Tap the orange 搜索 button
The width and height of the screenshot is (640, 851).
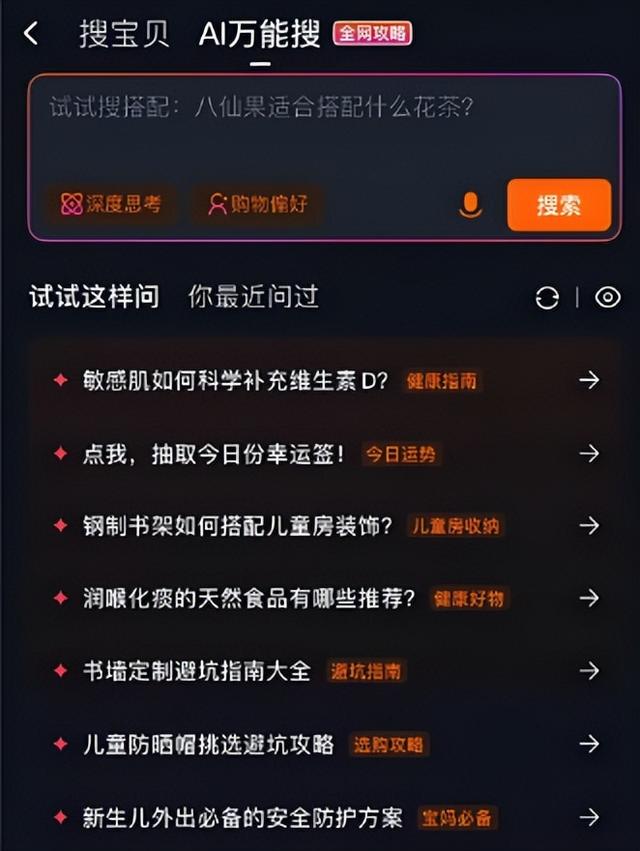tap(558, 205)
